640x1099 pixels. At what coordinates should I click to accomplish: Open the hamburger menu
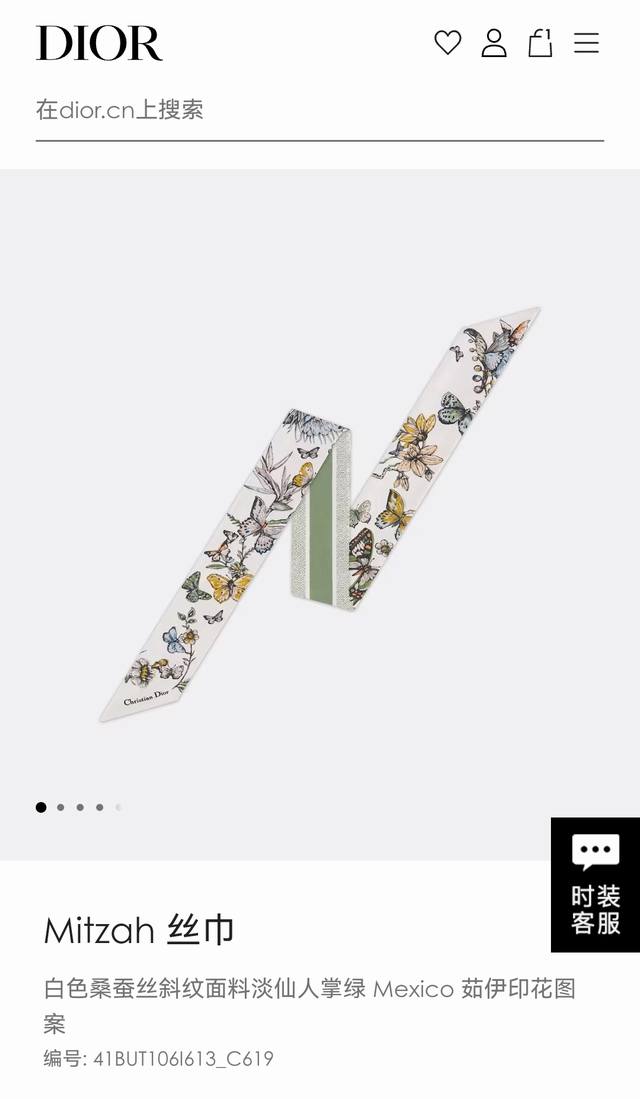pos(586,43)
